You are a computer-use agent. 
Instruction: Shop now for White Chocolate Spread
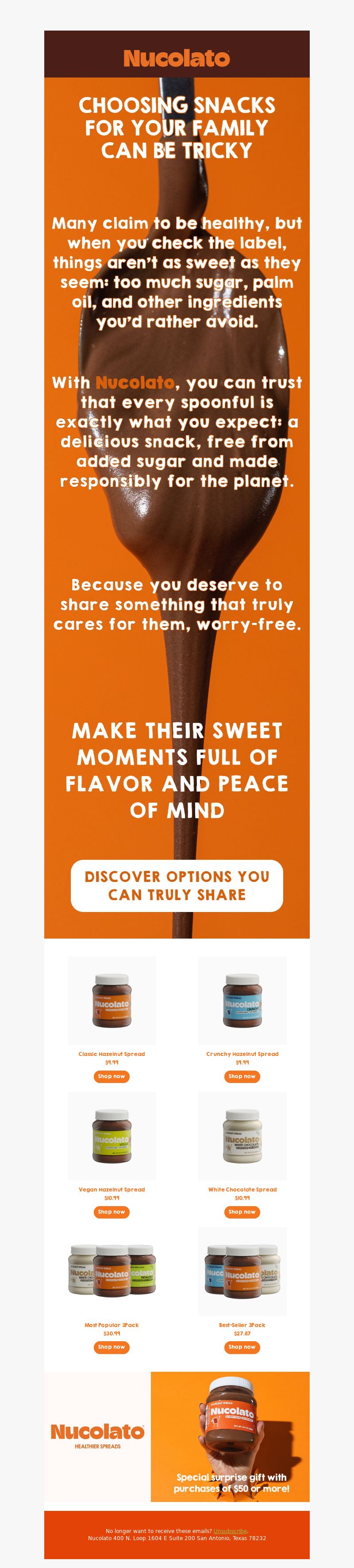coord(242,1212)
